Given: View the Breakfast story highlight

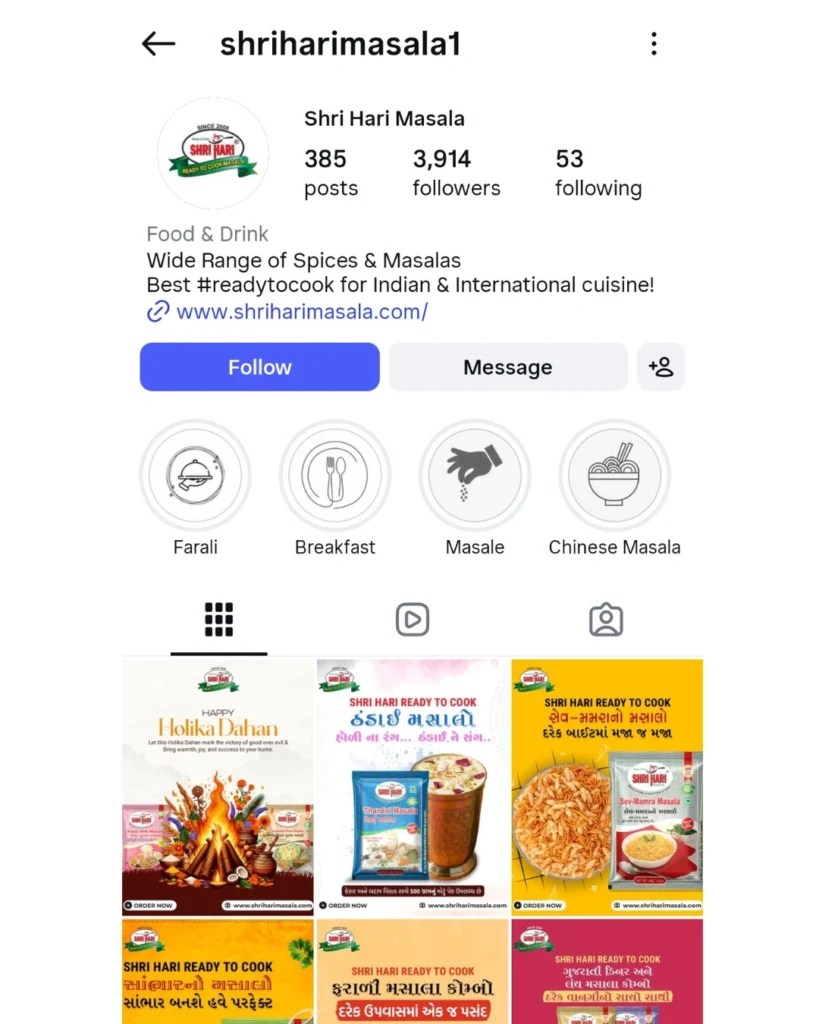Looking at the screenshot, I should point(335,475).
